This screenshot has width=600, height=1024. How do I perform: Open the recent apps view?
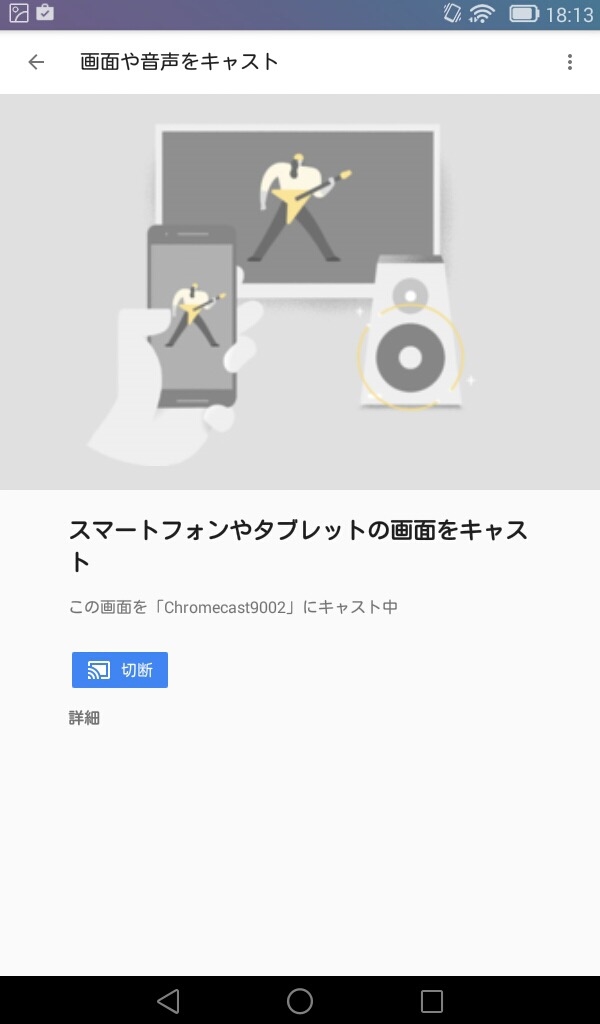432,1001
